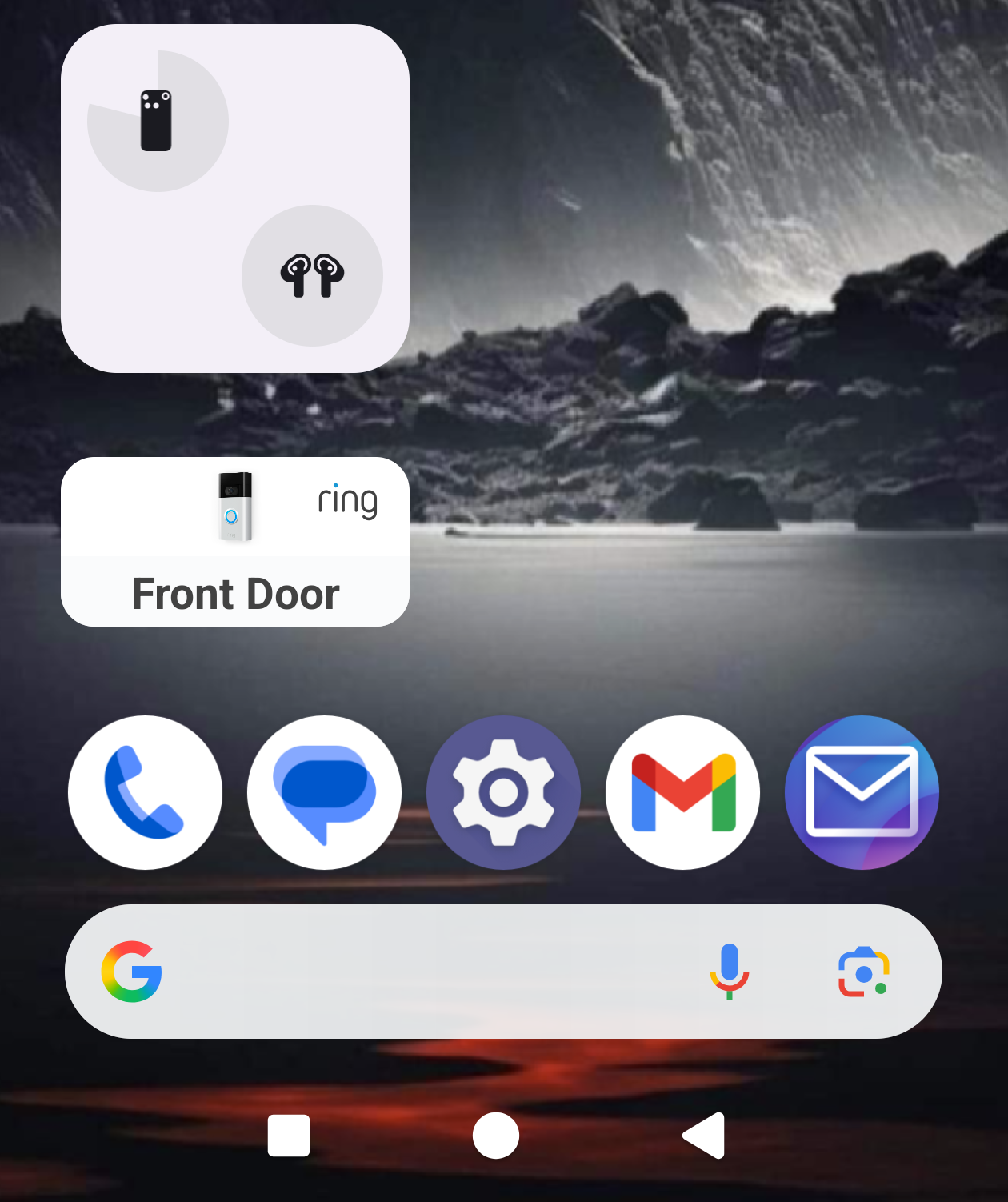Screen dimensions: 1008x1202
Task: Start voice search with the microphone
Action: (x=729, y=972)
